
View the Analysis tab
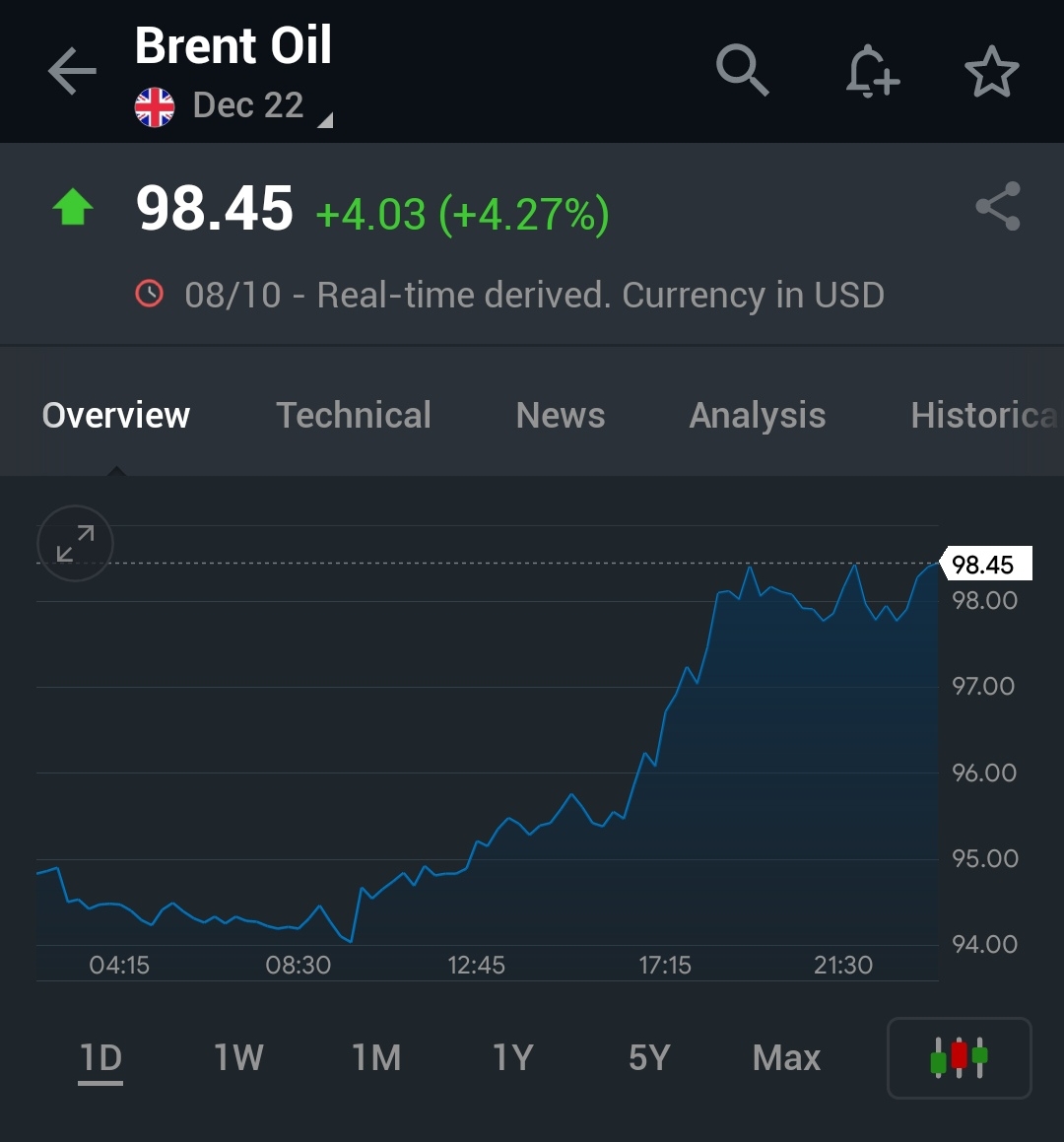pyautogui.click(x=758, y=416)
